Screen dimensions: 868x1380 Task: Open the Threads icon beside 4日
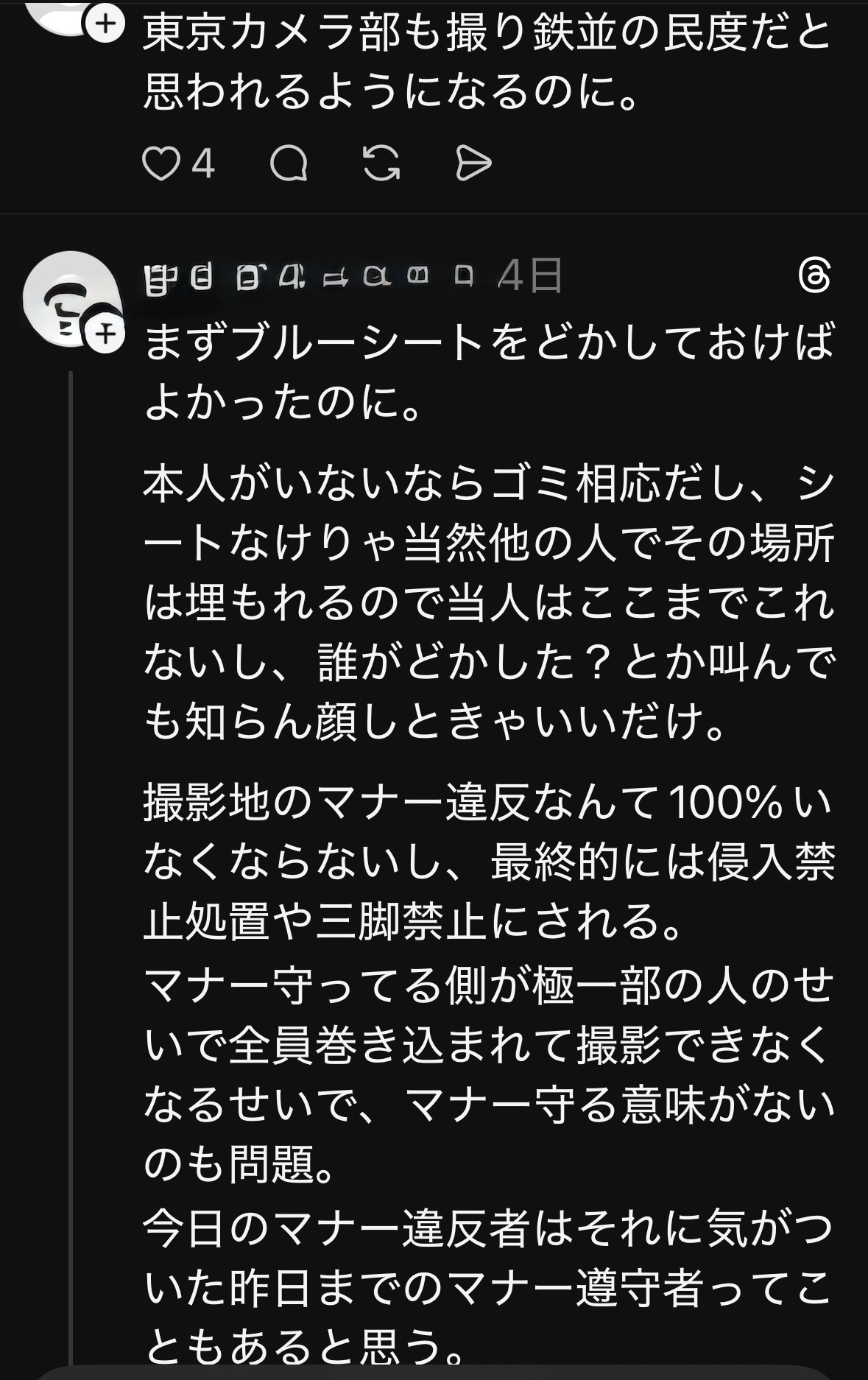tap(814, 277)
